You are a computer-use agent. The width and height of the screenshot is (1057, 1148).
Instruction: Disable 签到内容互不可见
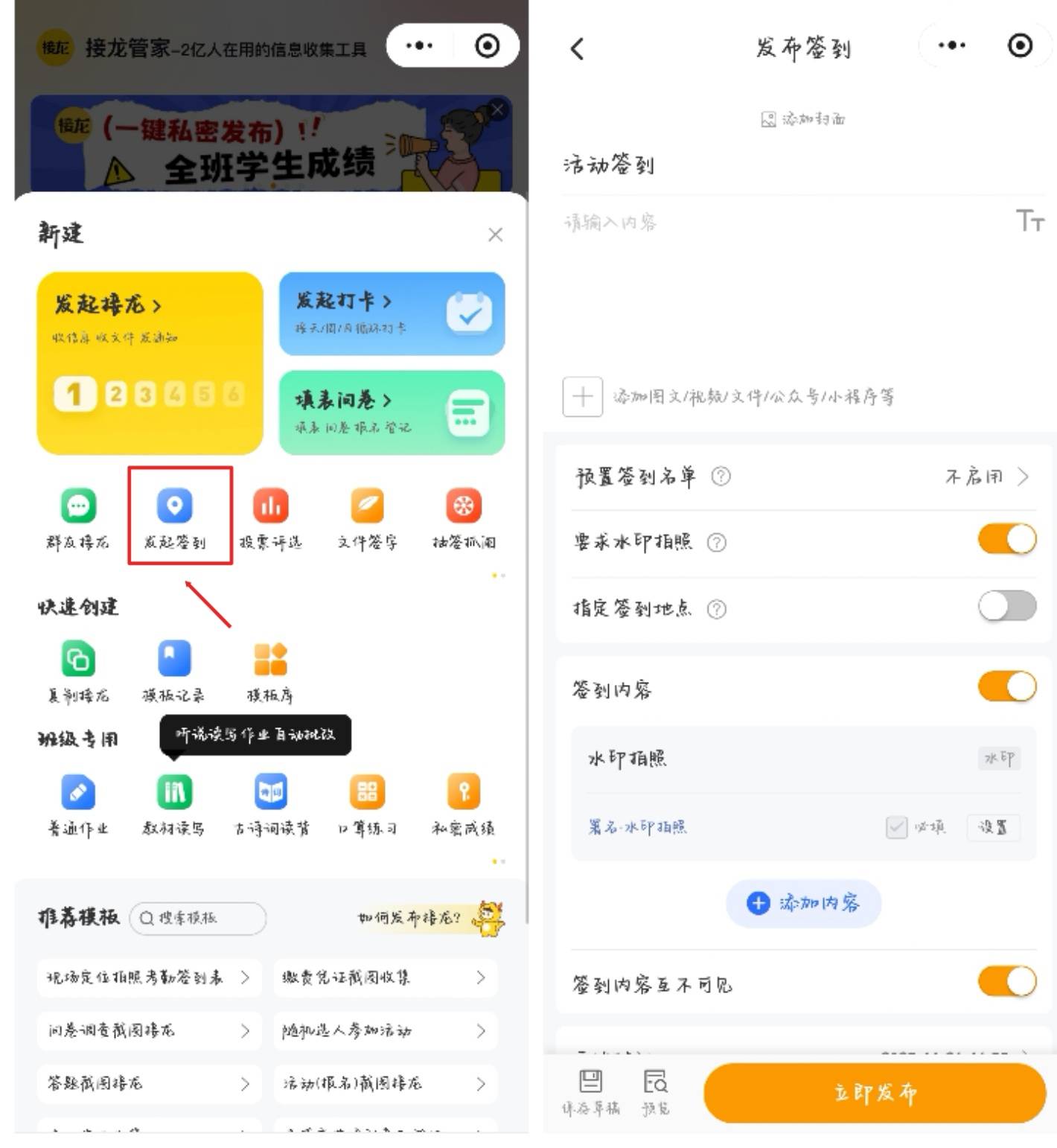(x=1006, y=982)
